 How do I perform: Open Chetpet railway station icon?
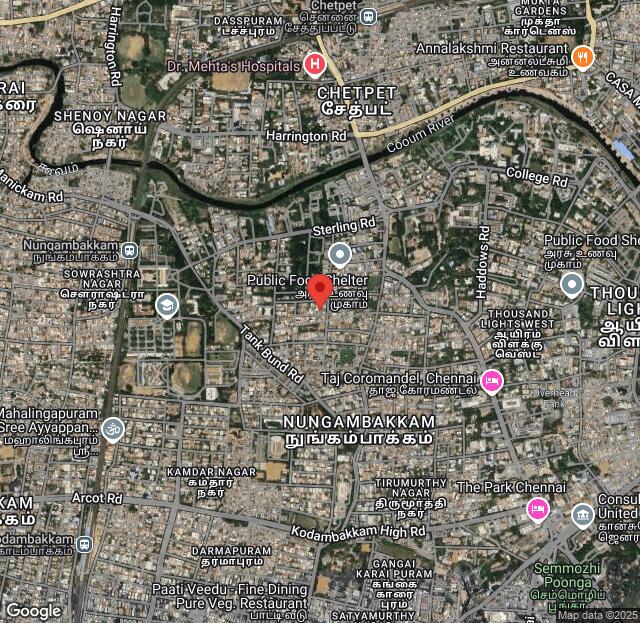(369, 15)
